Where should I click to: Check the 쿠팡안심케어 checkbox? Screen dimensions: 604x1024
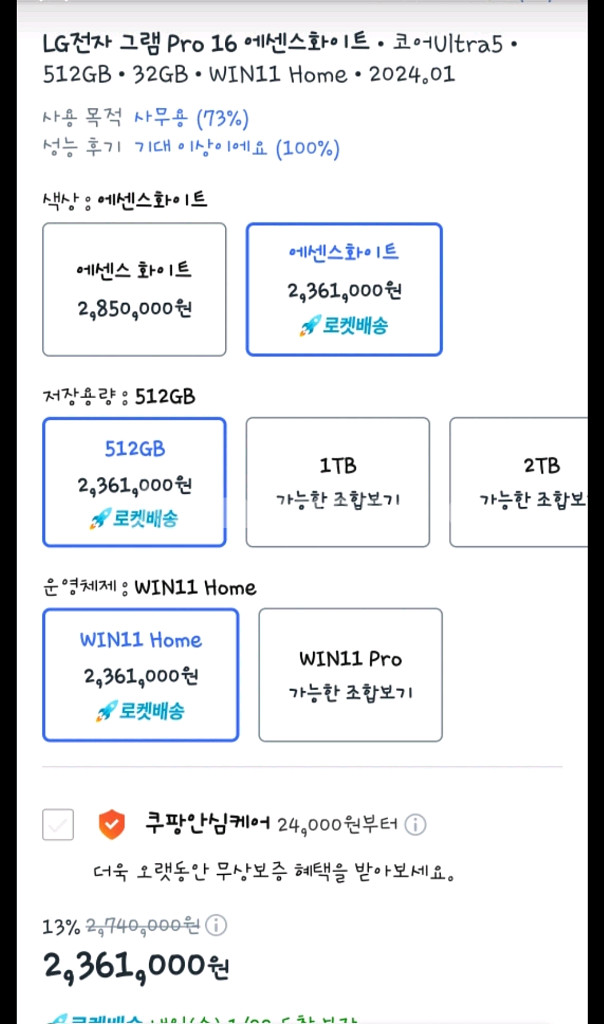[58, 825]
